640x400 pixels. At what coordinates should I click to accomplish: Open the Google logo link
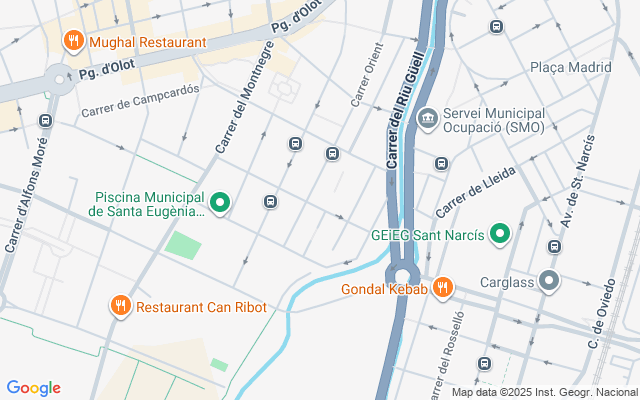tap(33, 388)
